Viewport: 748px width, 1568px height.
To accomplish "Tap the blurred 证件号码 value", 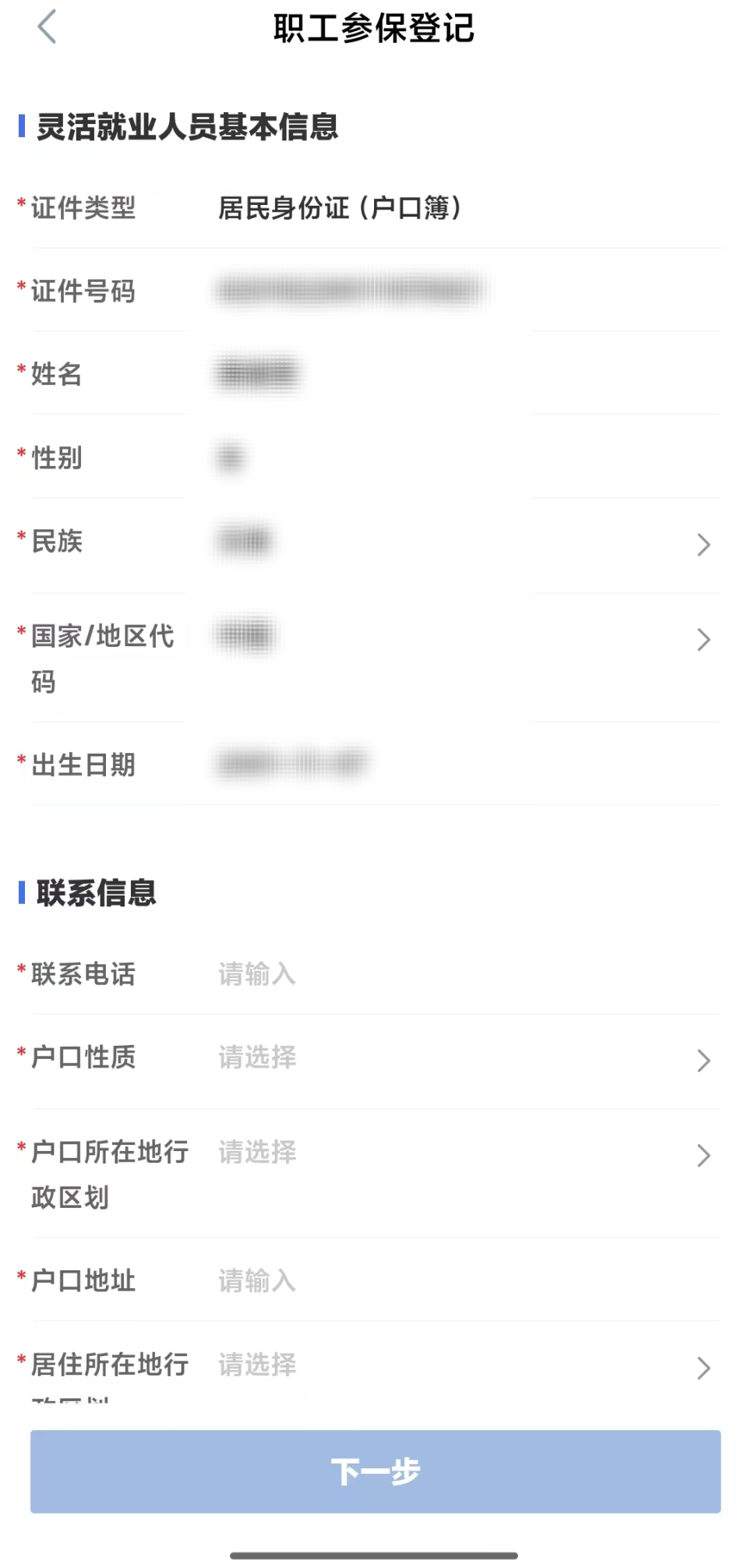I will (x=351, y=290).
